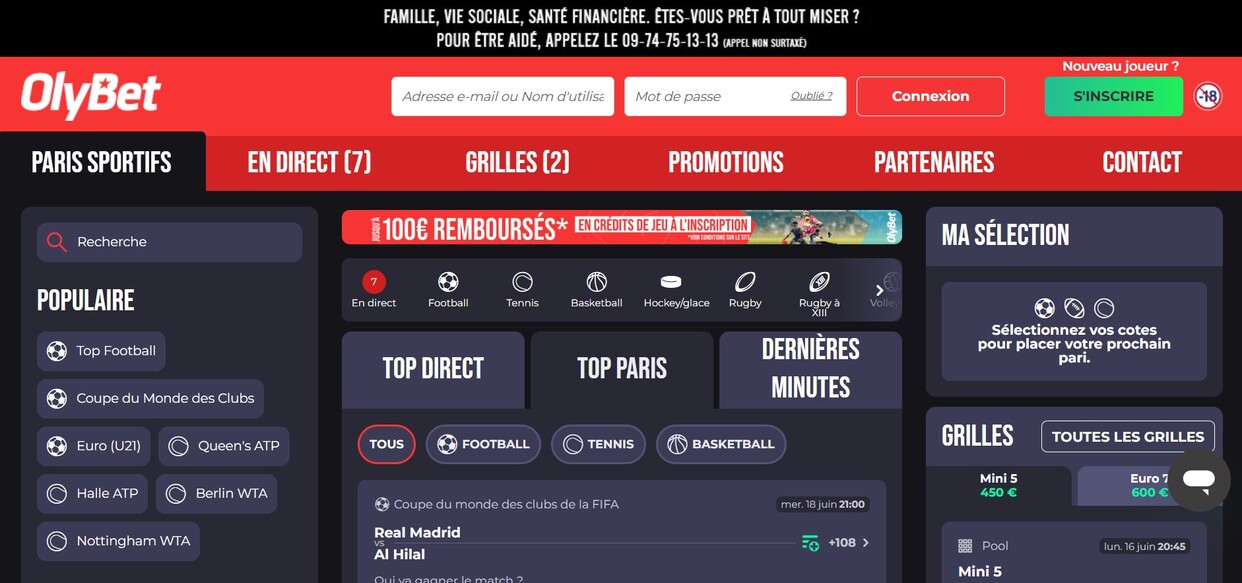View Toutes les grilles

pyautogui.click(x=1127, y=437)
